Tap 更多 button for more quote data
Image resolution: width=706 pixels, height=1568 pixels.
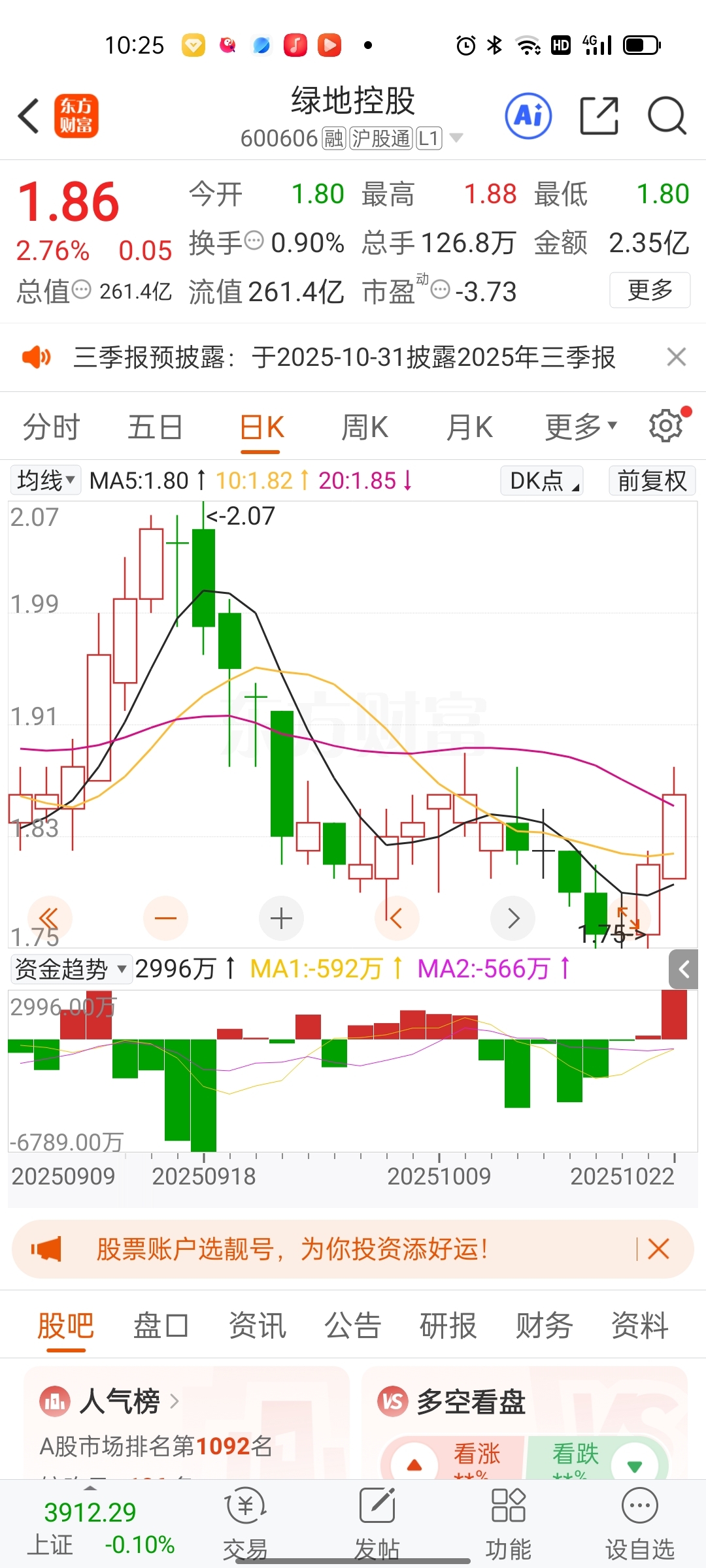pyautogui.click(x=650, y=289)
